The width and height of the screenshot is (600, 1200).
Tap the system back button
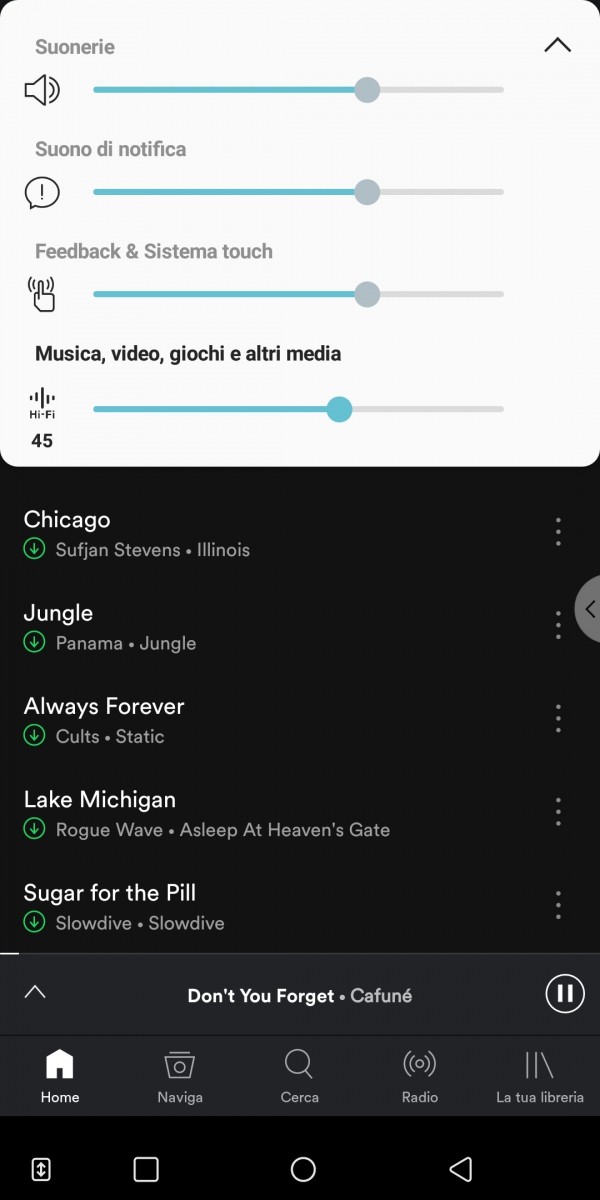(x=460, y=1169)
